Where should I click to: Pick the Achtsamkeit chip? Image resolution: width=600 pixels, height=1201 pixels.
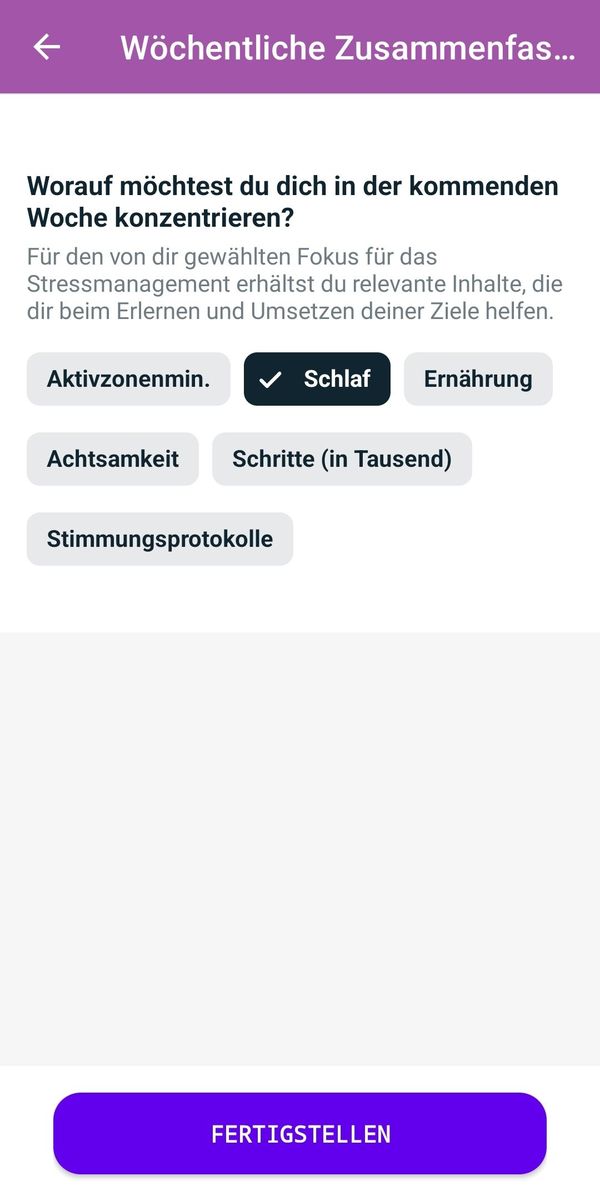[x=113, y=459]
